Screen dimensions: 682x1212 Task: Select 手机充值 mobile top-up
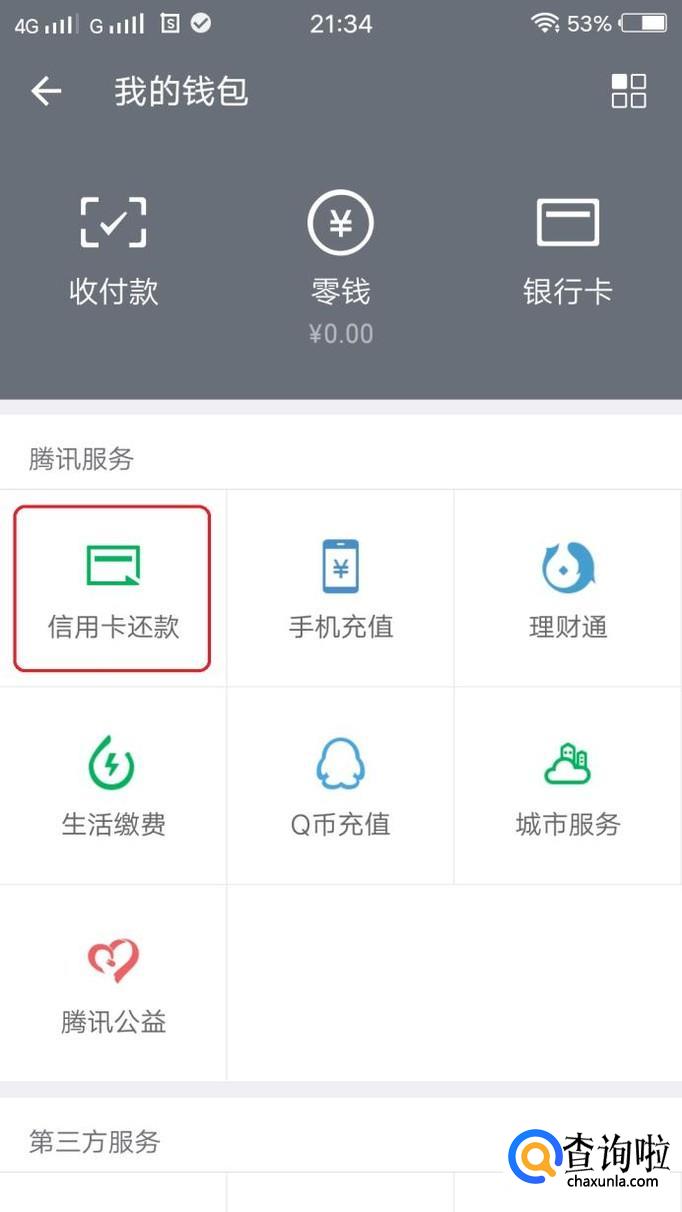[x=340, y=588]
